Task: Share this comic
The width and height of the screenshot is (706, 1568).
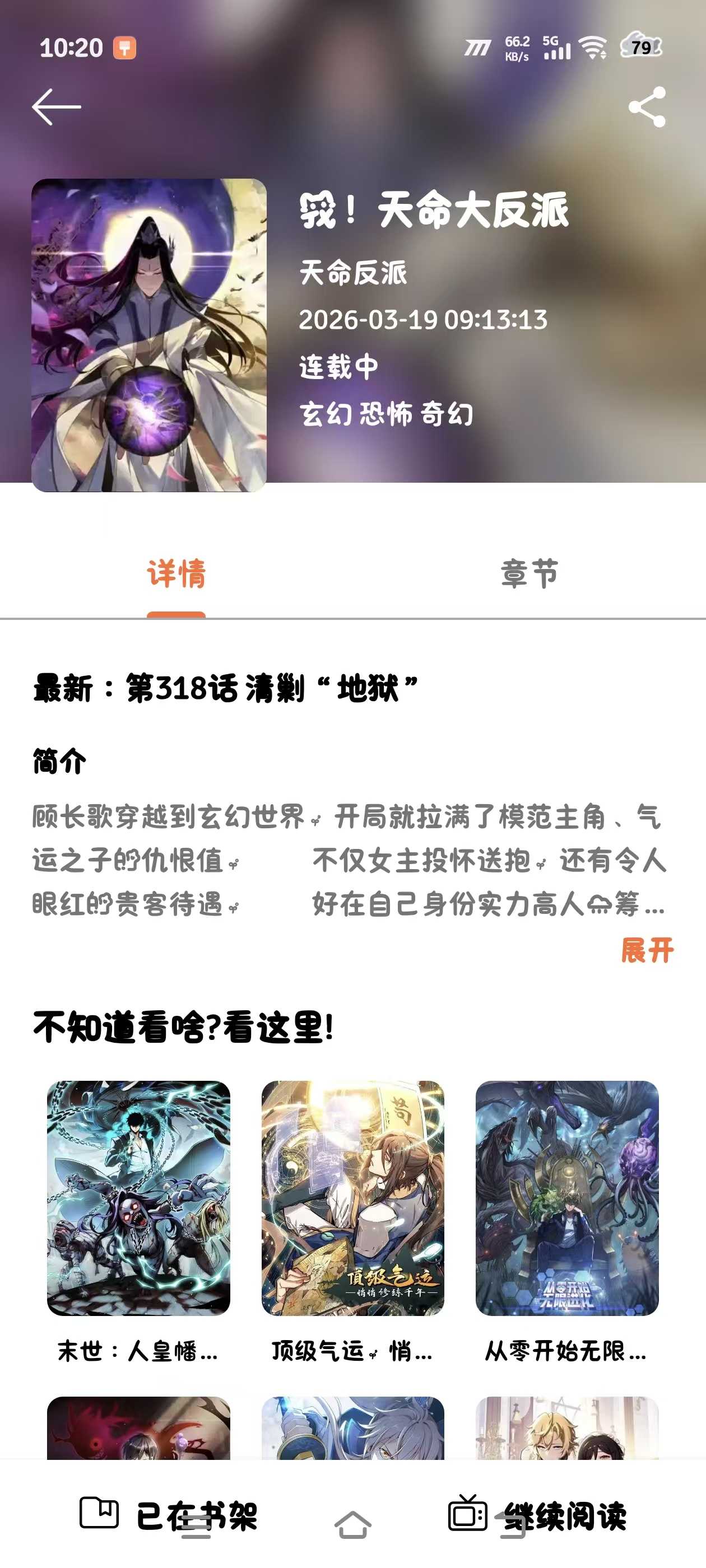Action: click(x=647, y=106)
